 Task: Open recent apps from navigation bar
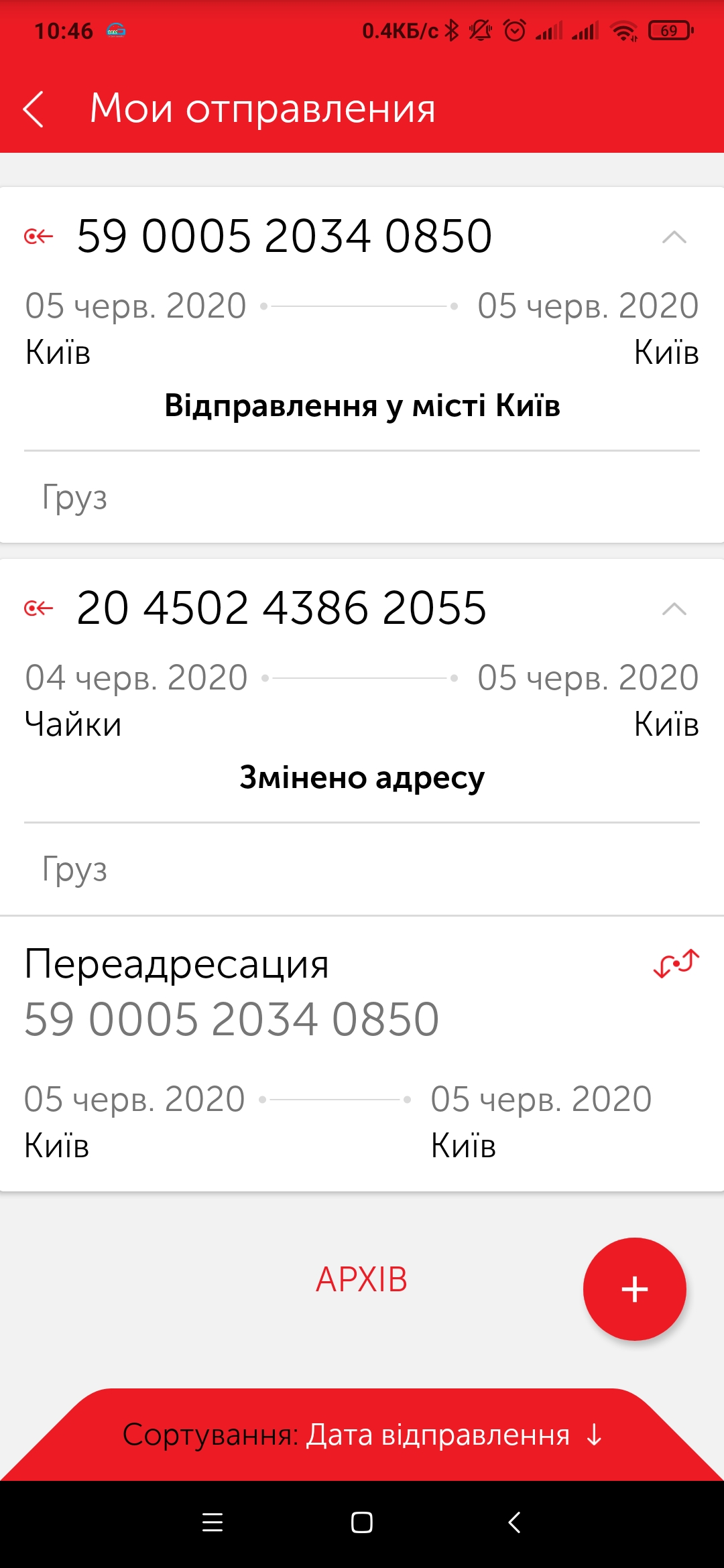(x=213, y=1522)
